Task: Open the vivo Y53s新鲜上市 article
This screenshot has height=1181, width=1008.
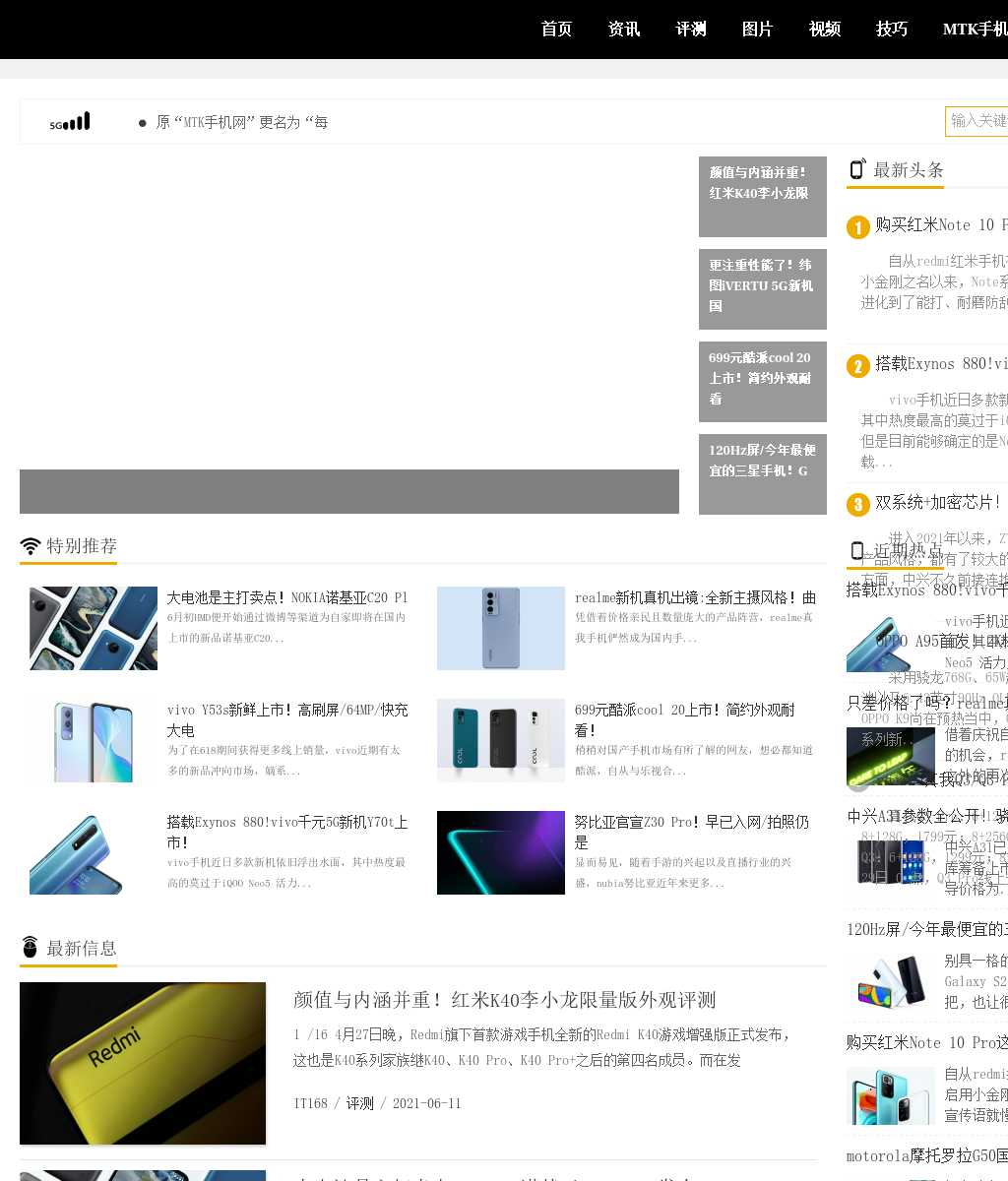Action: click(x=286, y=719)
